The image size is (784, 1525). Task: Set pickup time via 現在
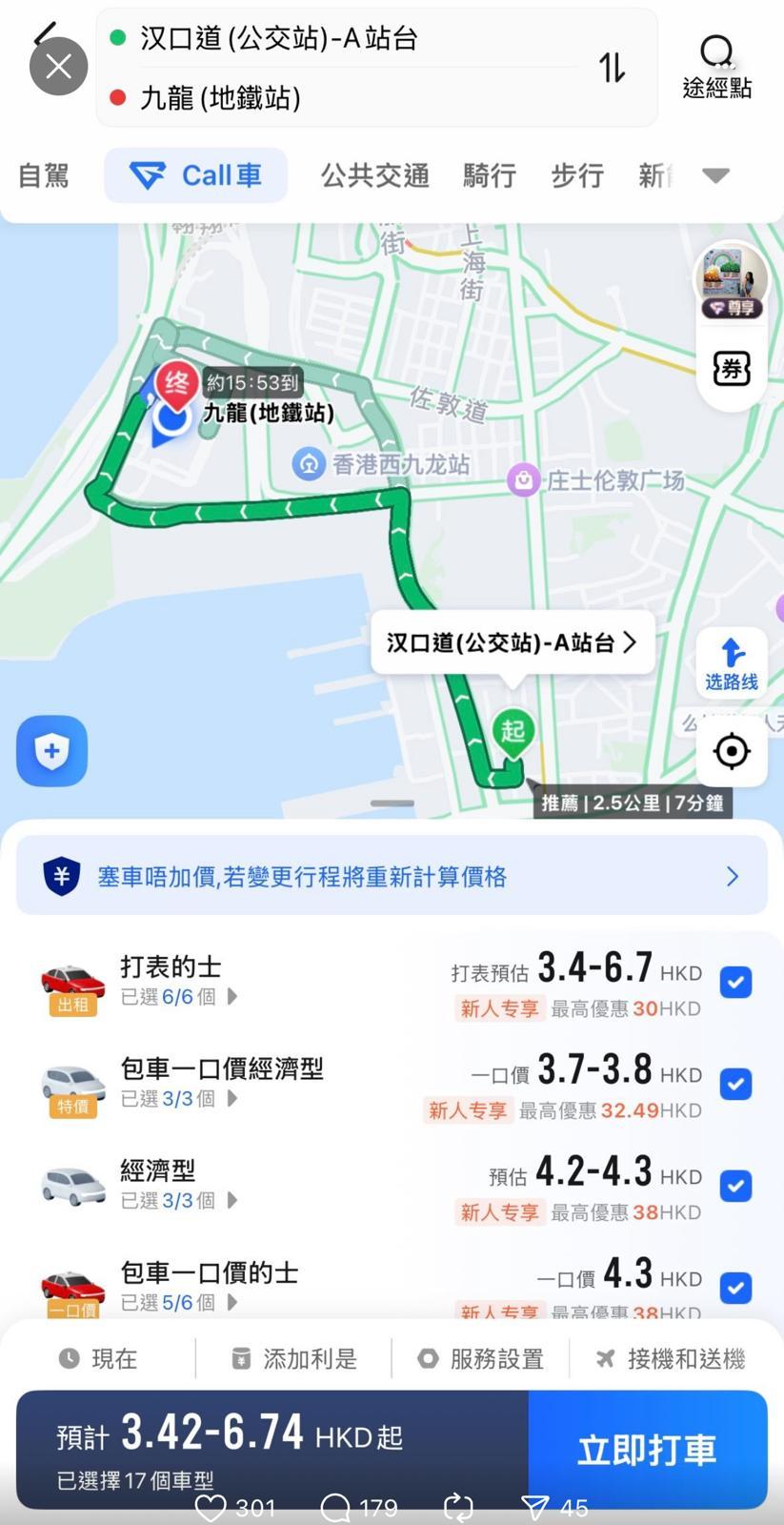point(99,1358)
